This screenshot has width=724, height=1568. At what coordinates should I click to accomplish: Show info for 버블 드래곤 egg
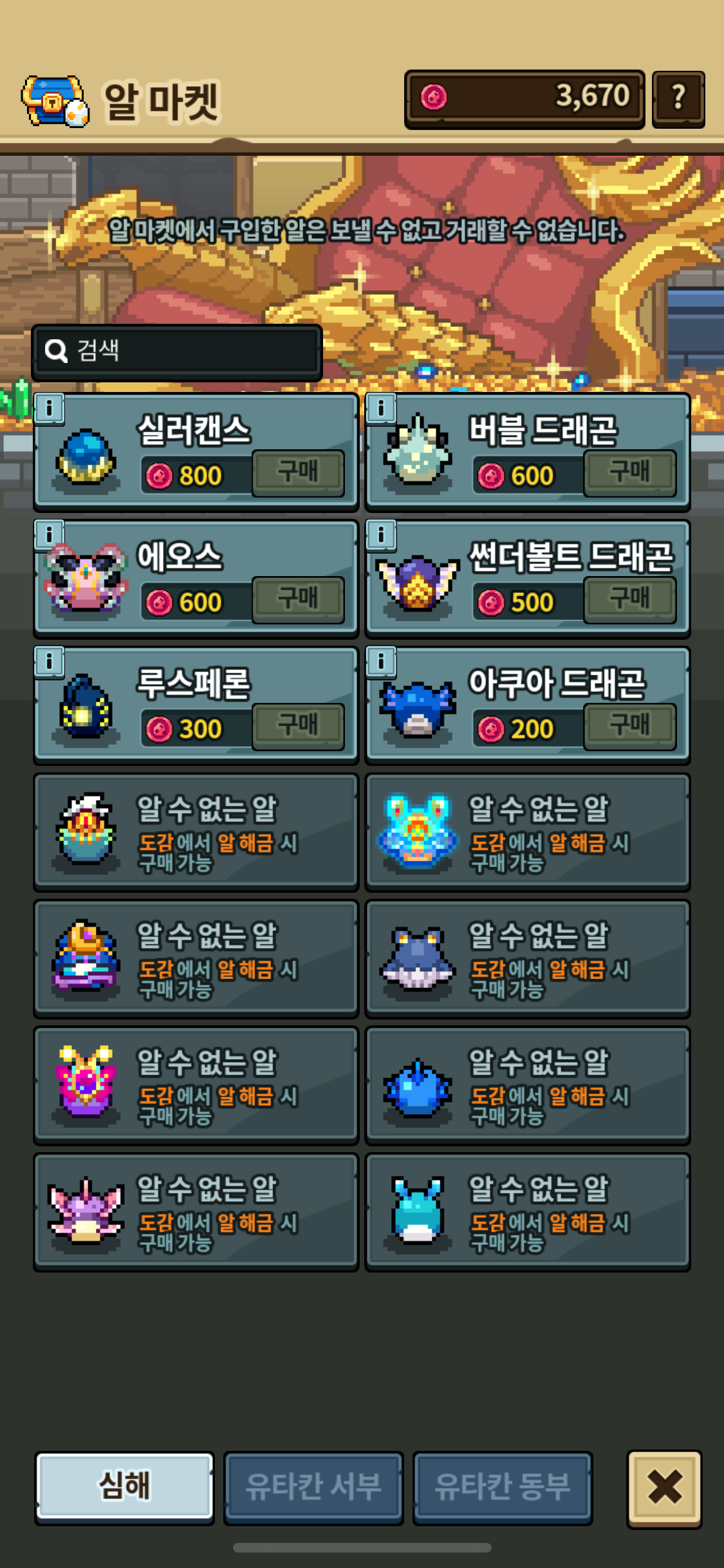[381, 408]
